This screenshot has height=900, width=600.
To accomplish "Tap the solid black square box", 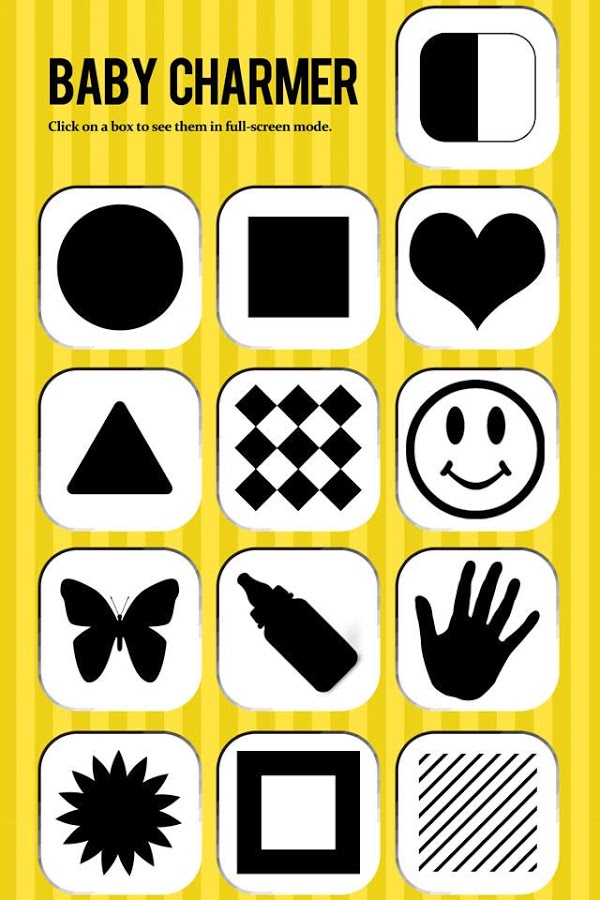I will point(298,267).
